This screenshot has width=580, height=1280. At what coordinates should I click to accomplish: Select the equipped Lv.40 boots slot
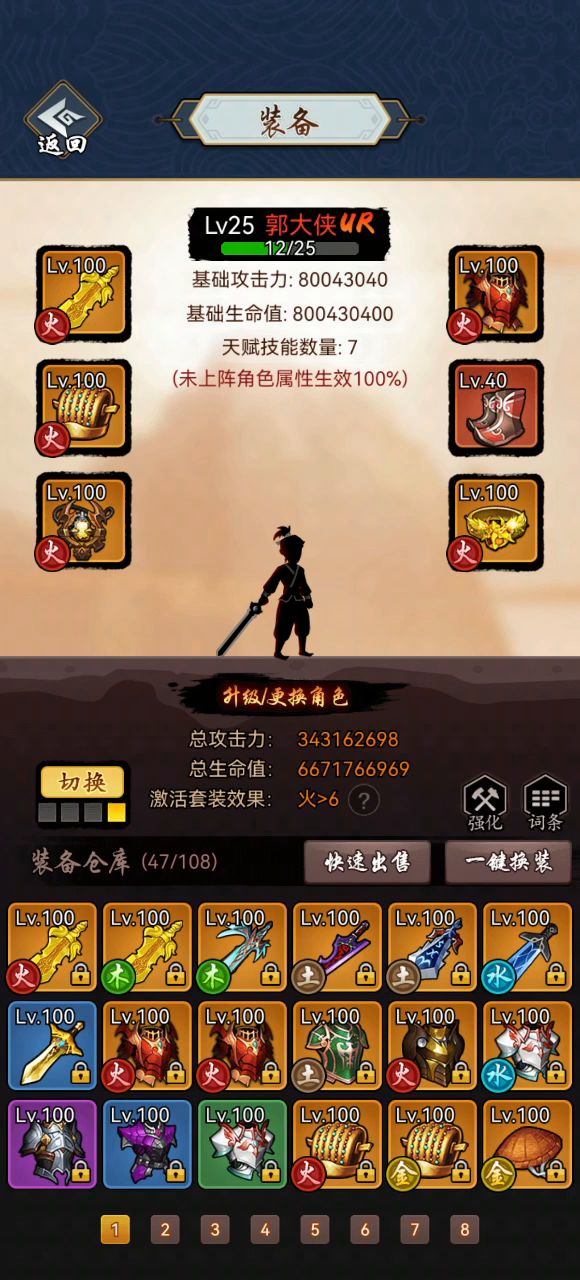click(x=496, y=407)
